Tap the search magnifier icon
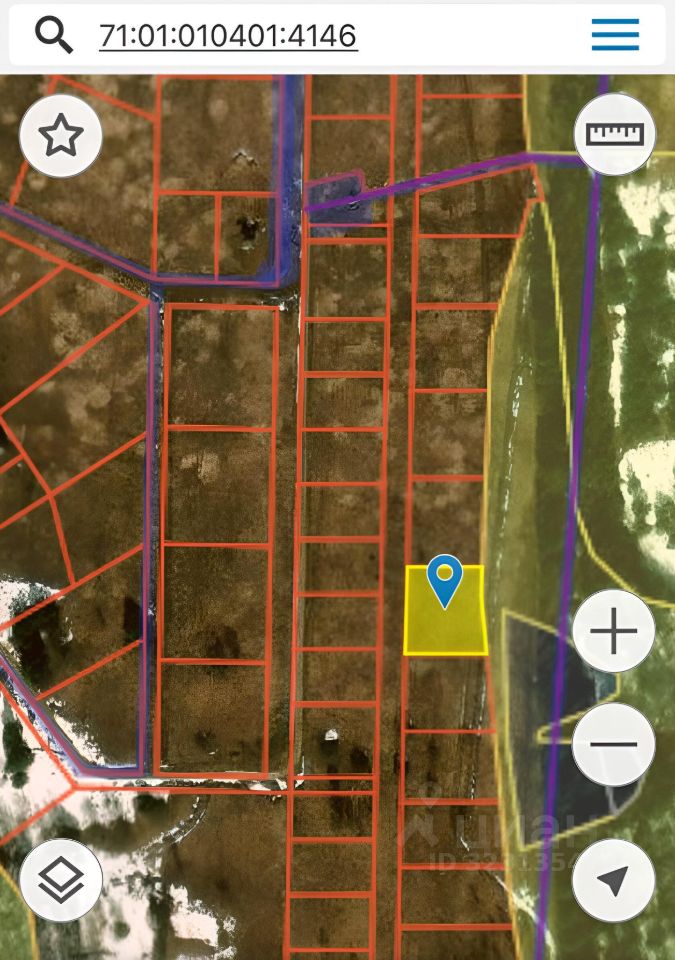Screen dimensions: 675x960 tap(54, 35)
